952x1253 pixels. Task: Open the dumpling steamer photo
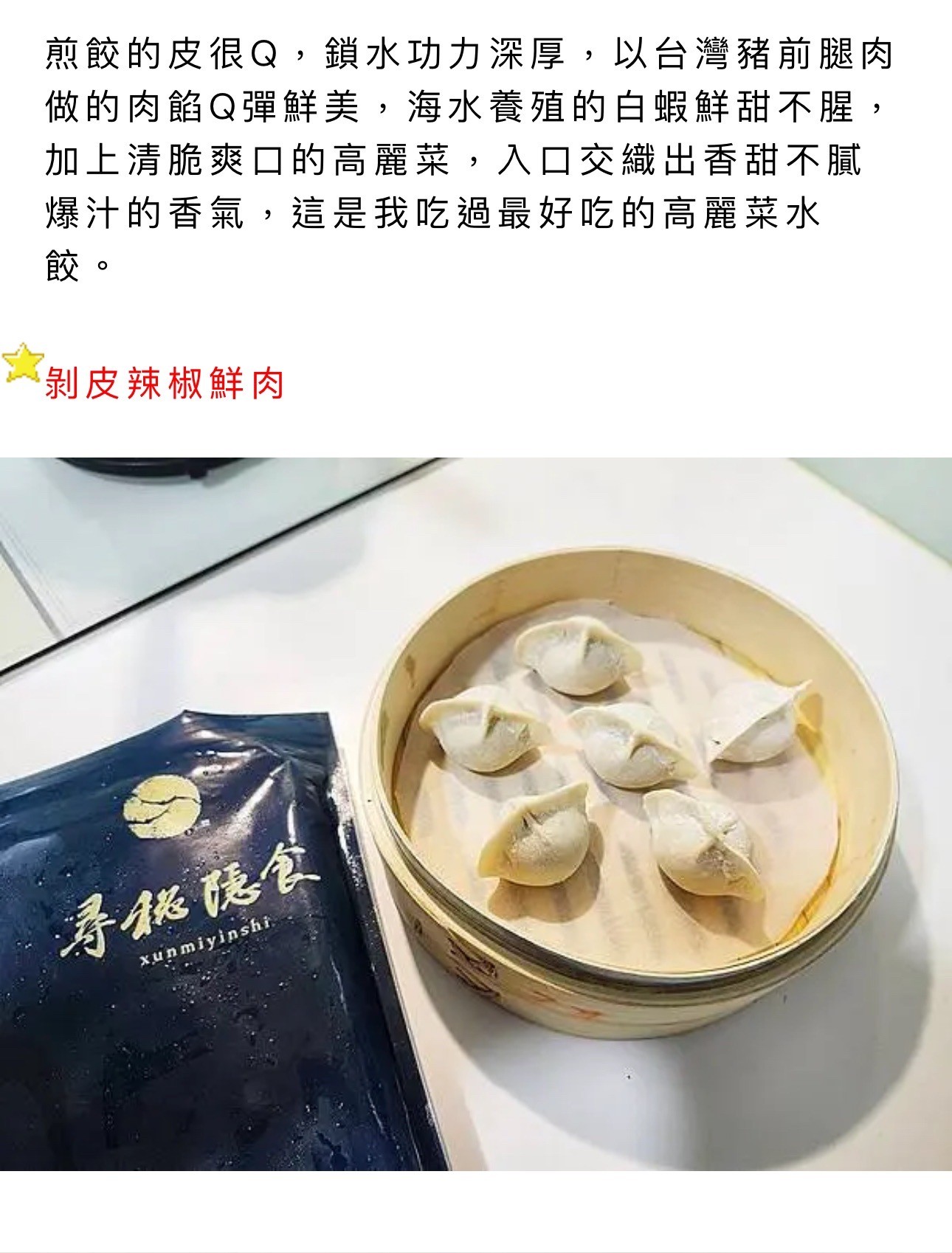click(x=476, y=813)
